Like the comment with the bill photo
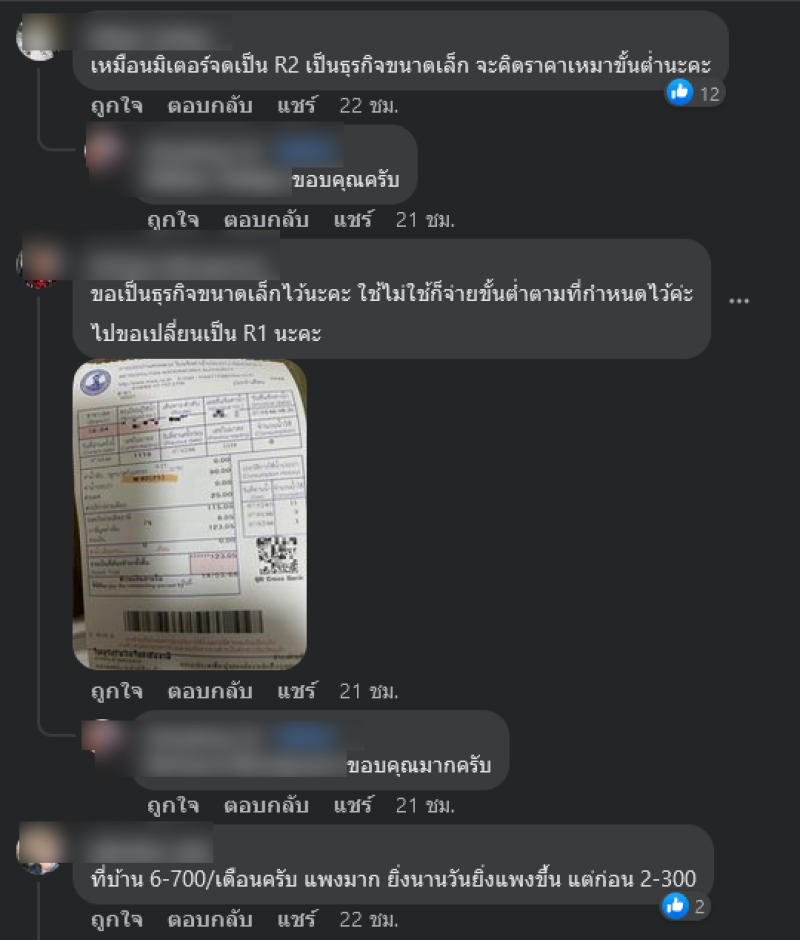This screenshot has width=800, height=940. pos(116,691)
